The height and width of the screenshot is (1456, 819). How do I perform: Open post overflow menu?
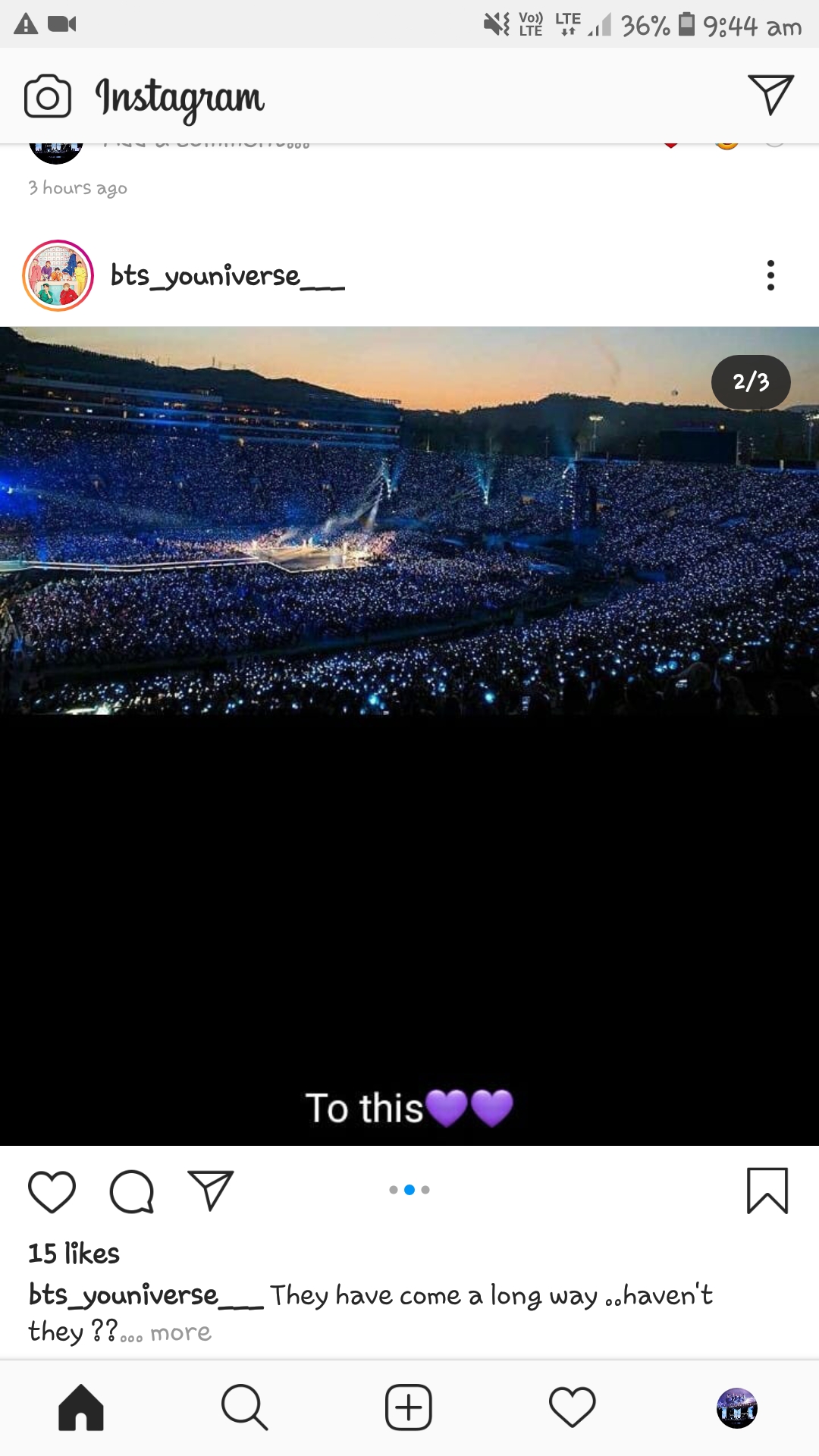click(x=770, y=275)
